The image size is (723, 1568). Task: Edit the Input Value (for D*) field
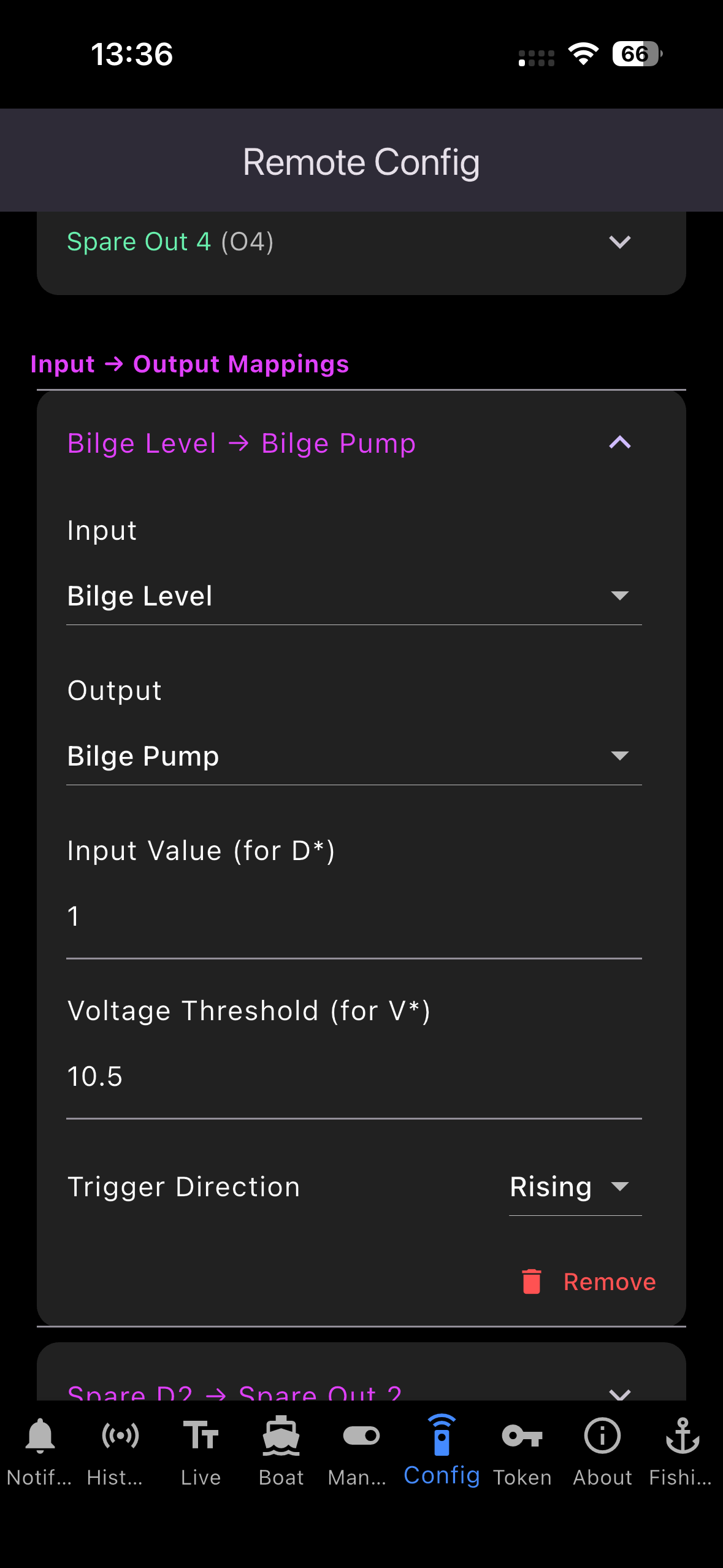pyautogui.click(x=353, y=917)
